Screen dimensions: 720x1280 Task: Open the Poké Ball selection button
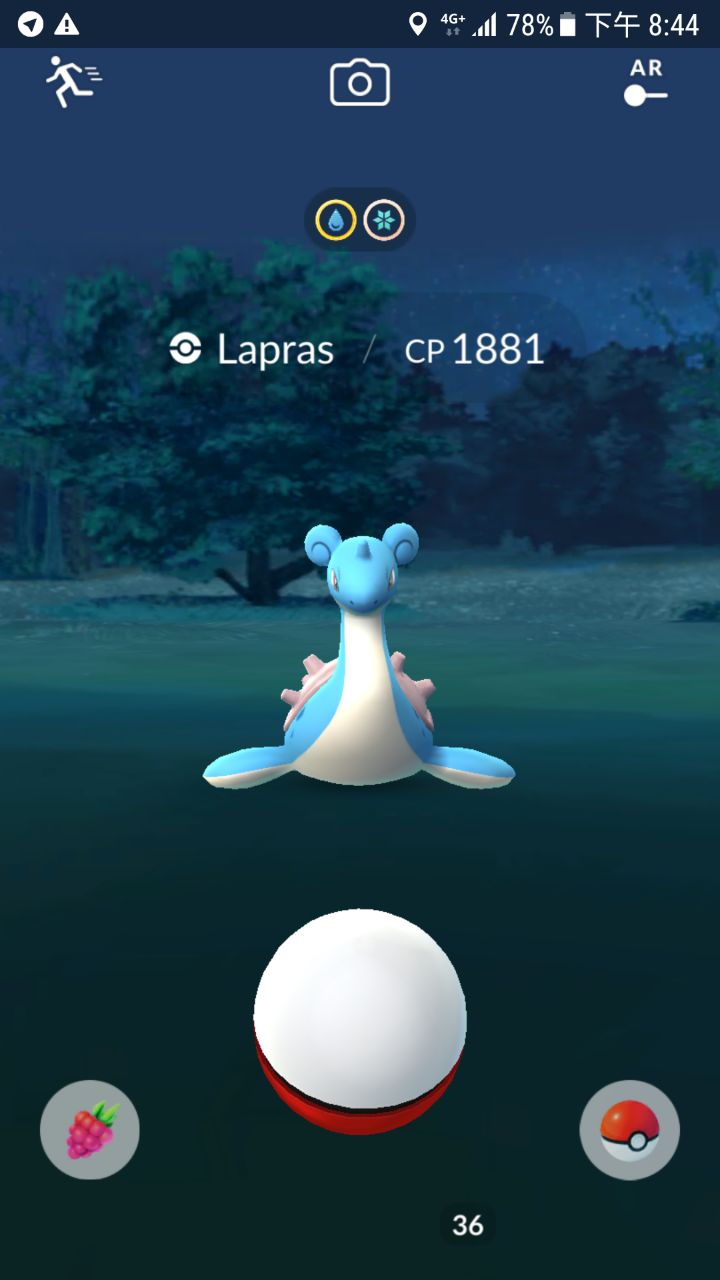pyautogui.click(x=630, y=1130)
